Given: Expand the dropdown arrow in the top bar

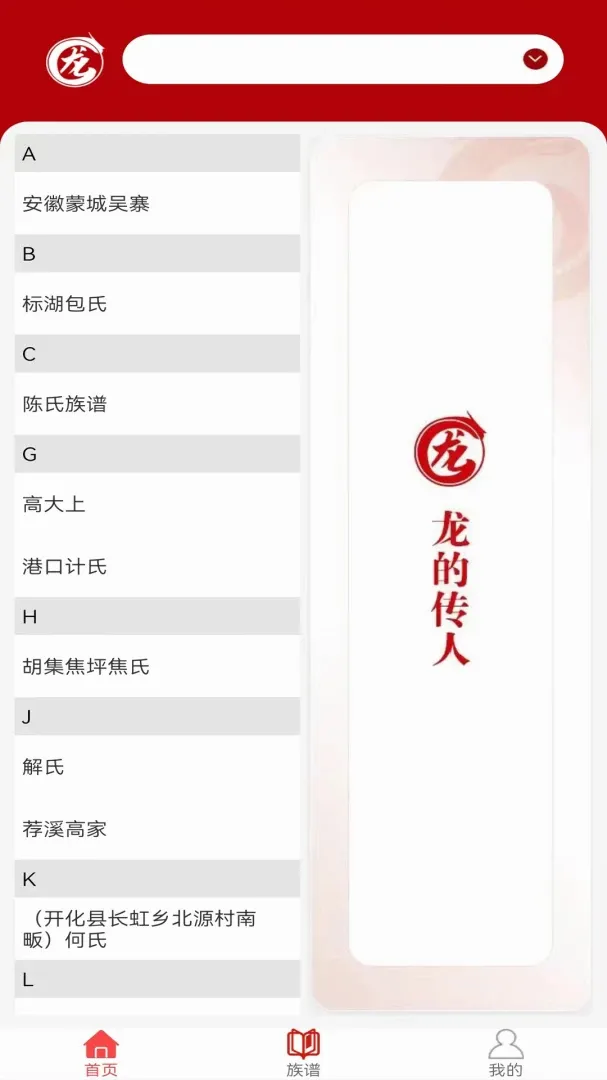Looking at the screenshot, I should (x=535, y=59).
